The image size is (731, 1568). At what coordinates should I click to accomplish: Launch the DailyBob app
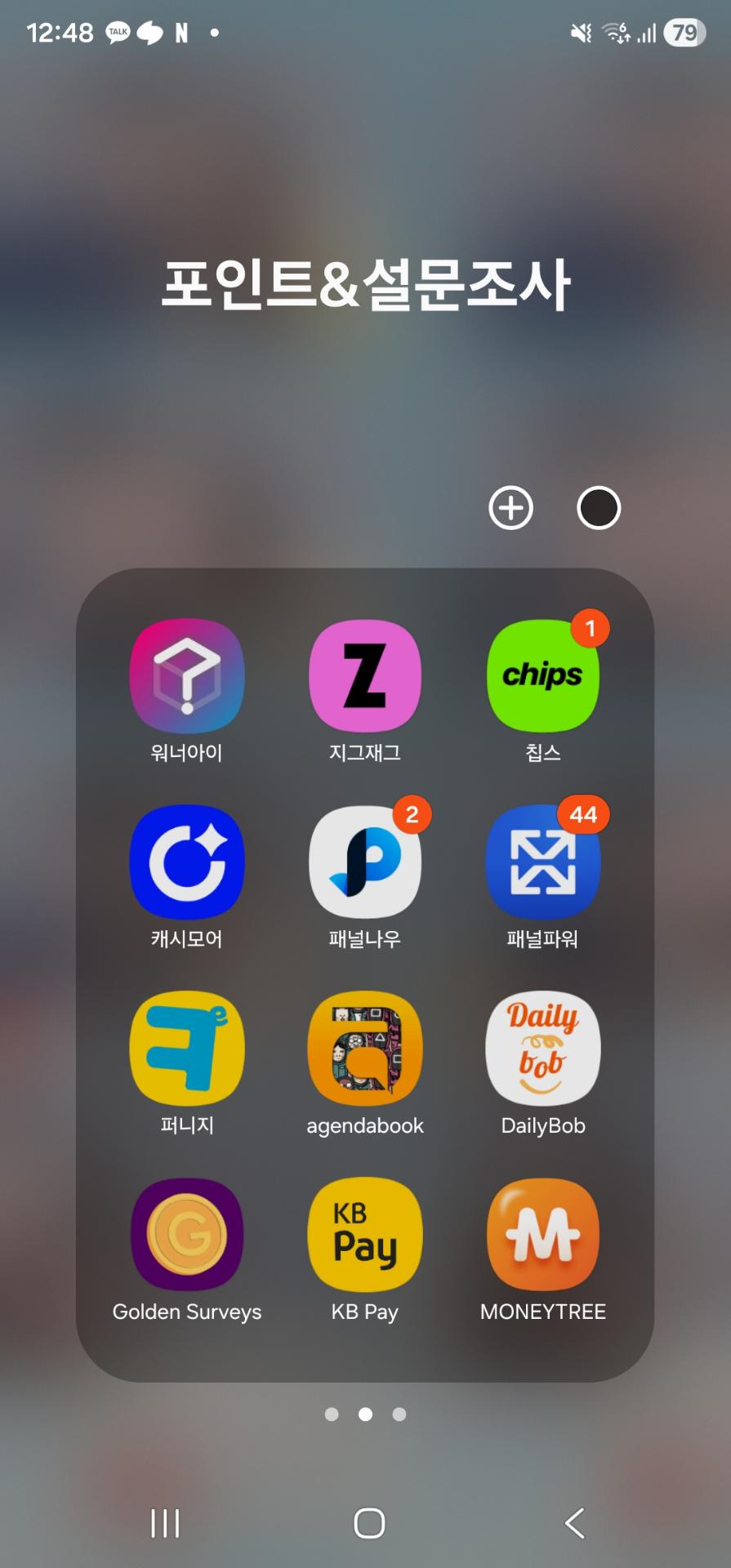pos(543,1049)
